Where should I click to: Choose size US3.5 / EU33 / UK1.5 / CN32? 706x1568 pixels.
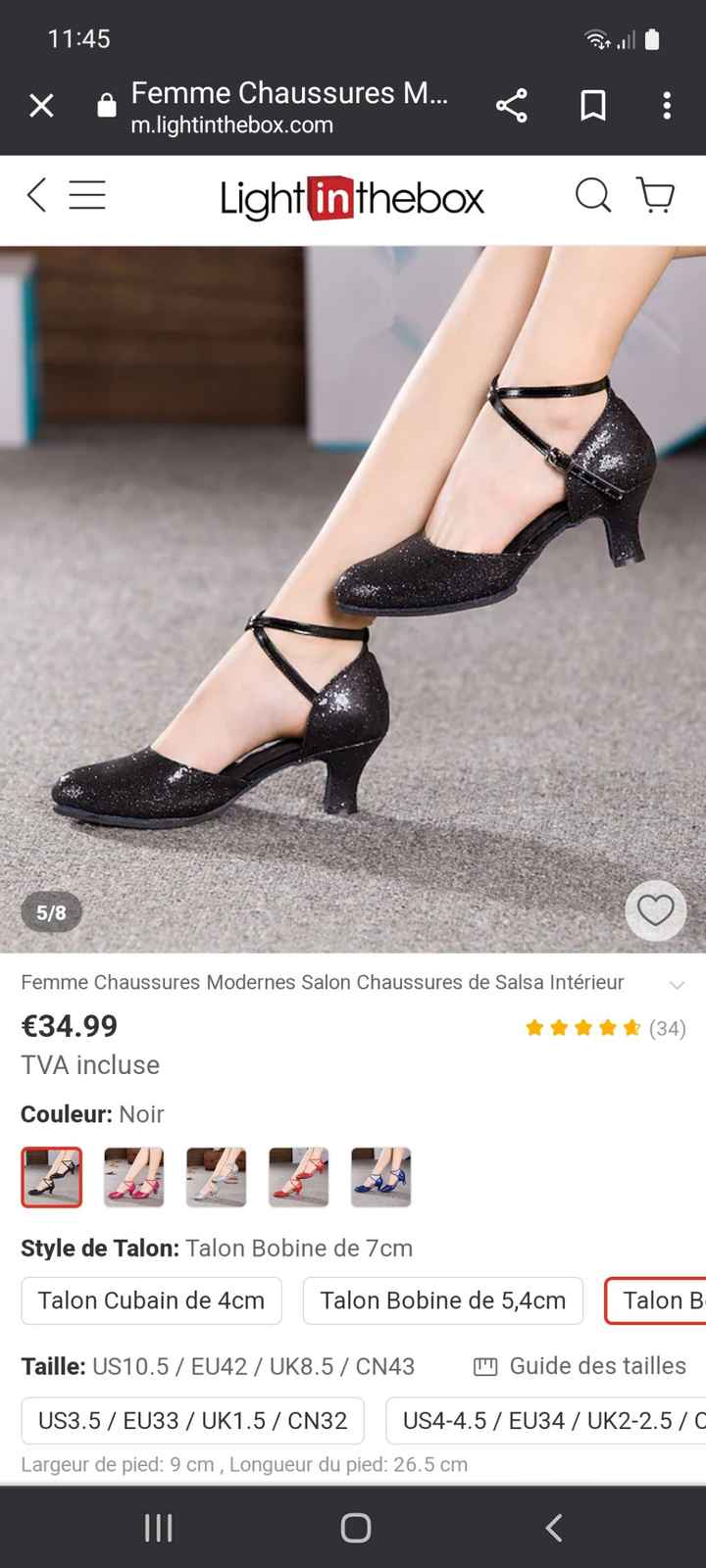pyautogui.click(x=191, y=1420)
